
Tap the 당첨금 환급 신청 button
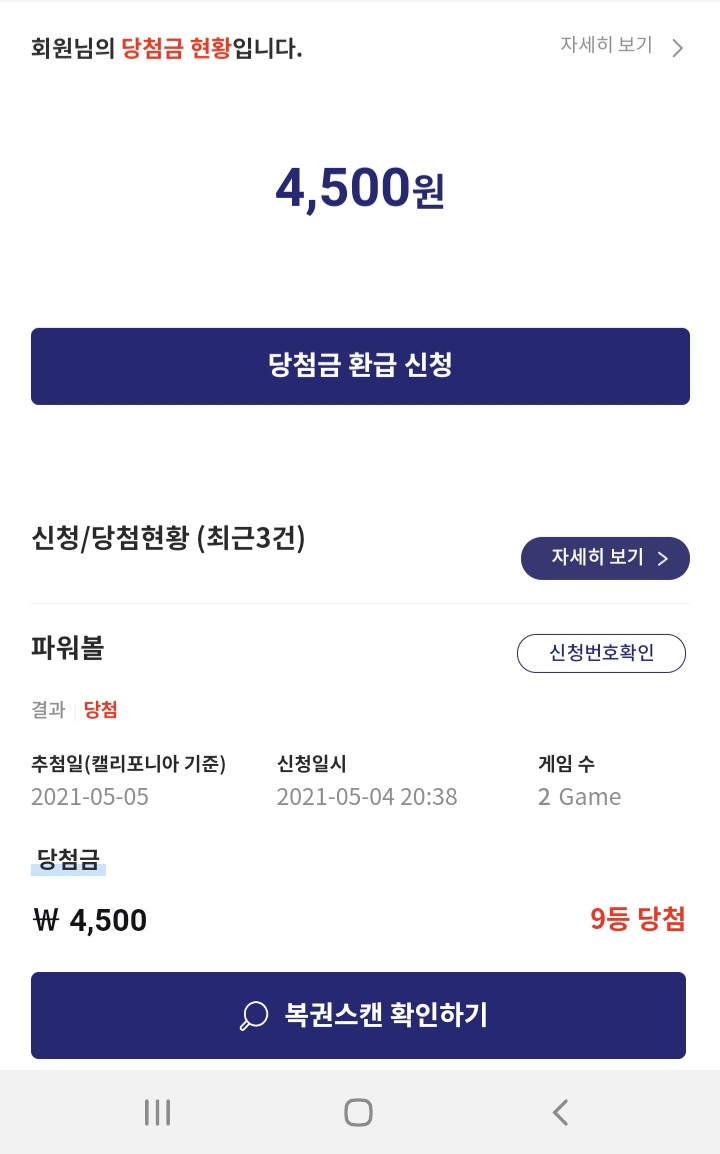360,366
